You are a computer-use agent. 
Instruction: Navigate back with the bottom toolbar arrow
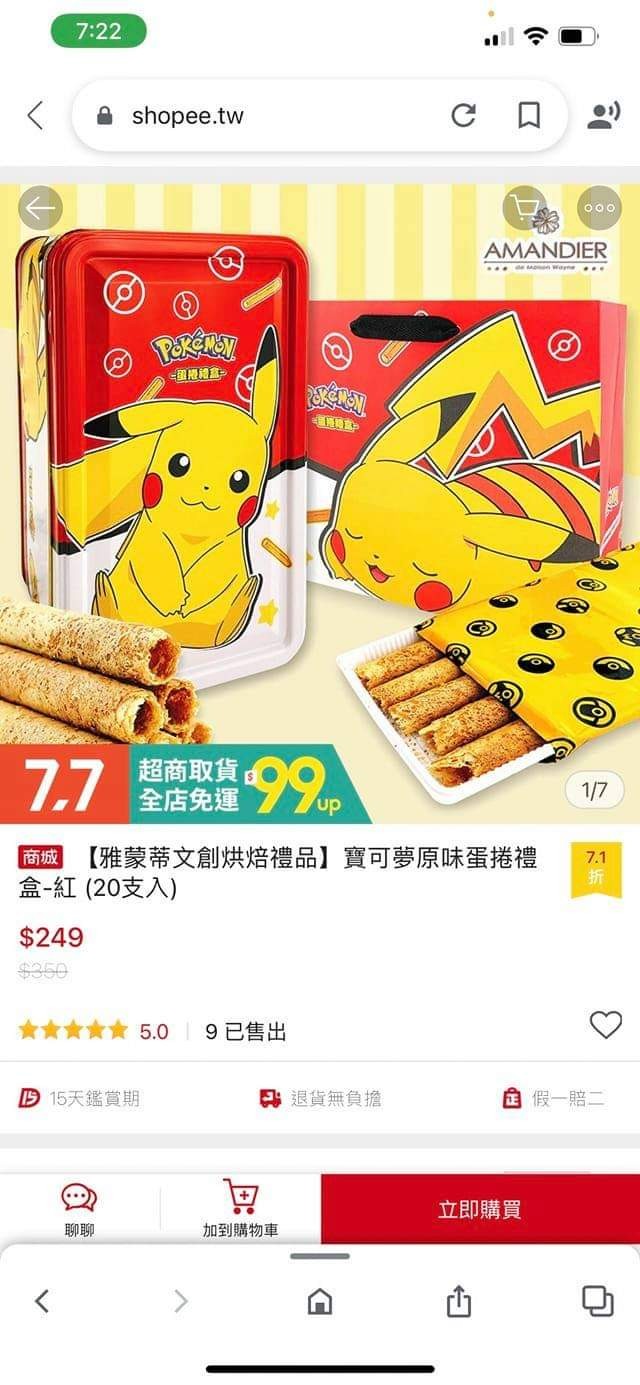coord(42,1301)
